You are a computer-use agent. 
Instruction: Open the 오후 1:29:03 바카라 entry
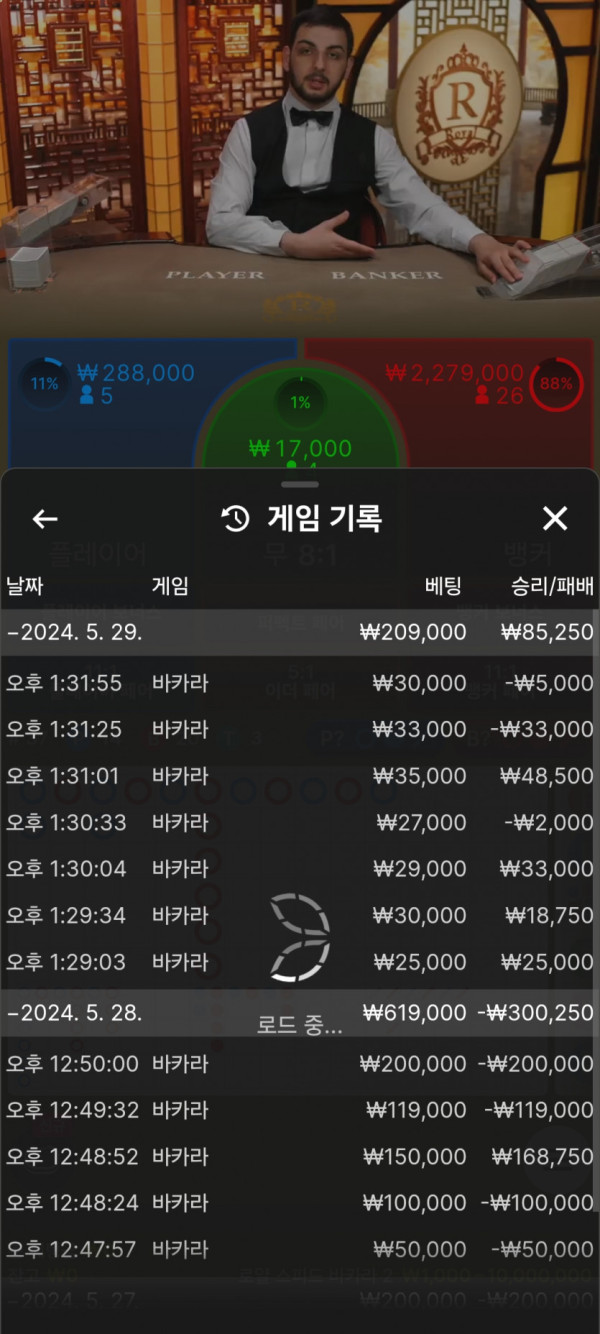tap(299, 961)
